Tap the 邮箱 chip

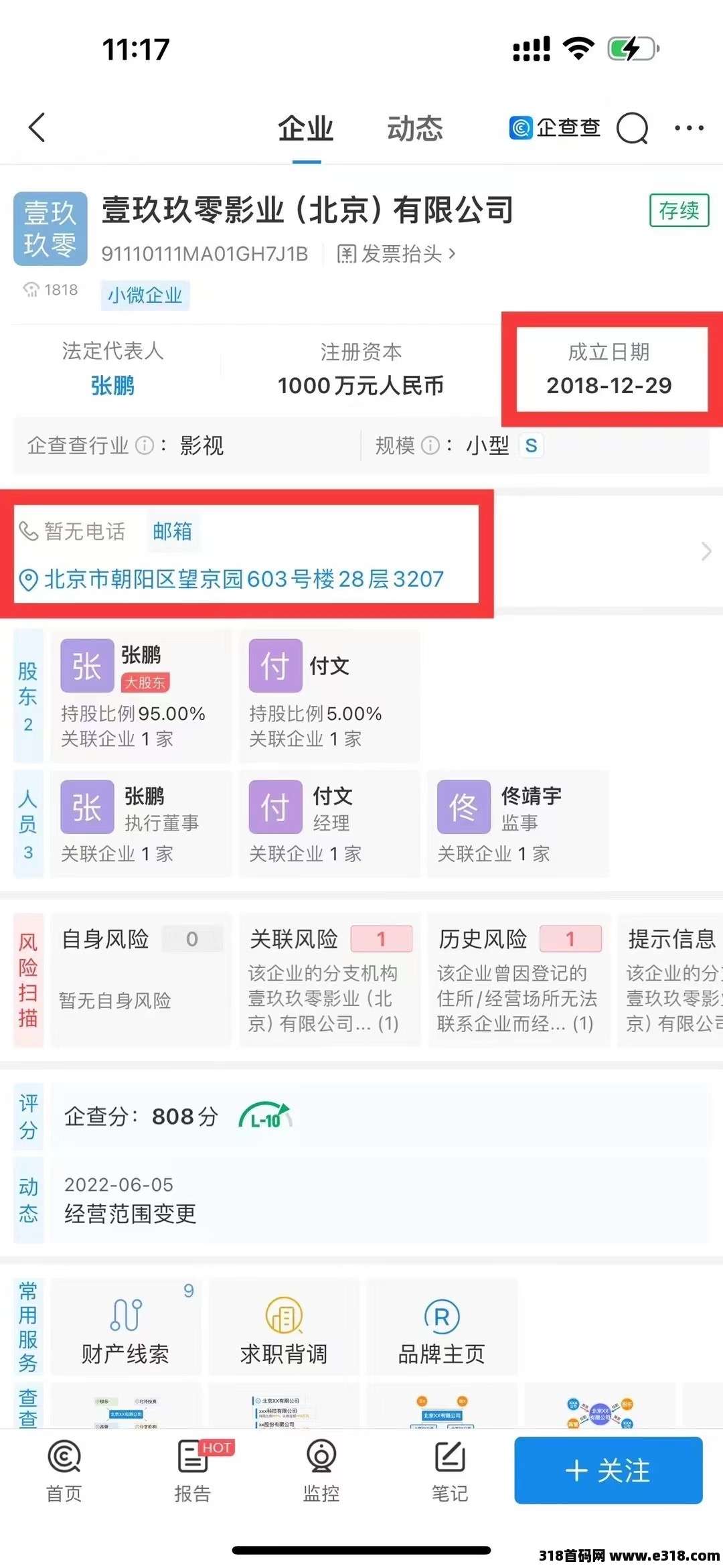pos(173,532)
